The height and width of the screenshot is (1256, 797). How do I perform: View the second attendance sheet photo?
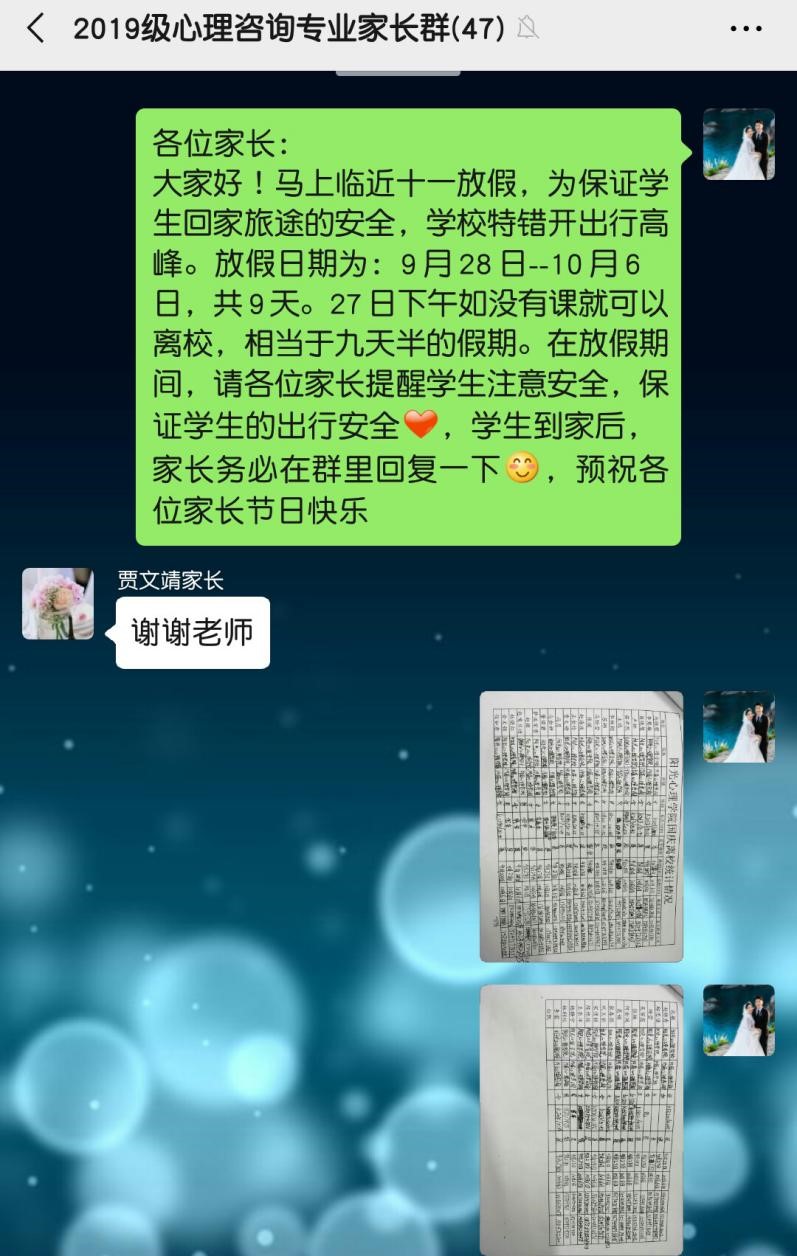[x=581, y=1118]
